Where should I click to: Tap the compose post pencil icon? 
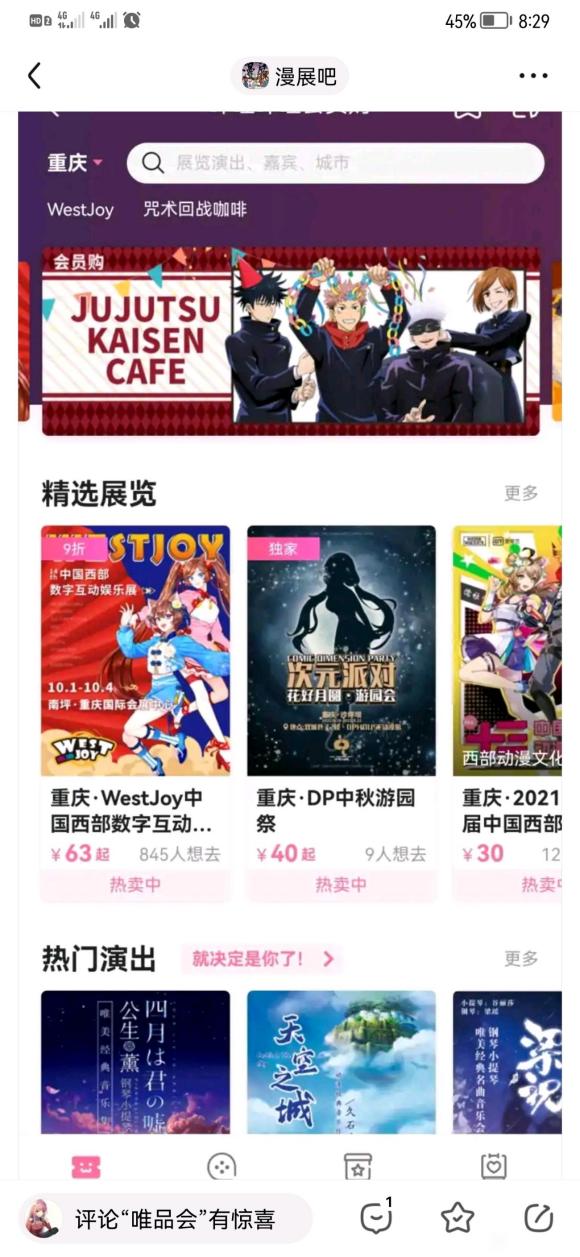(538, 1217)
